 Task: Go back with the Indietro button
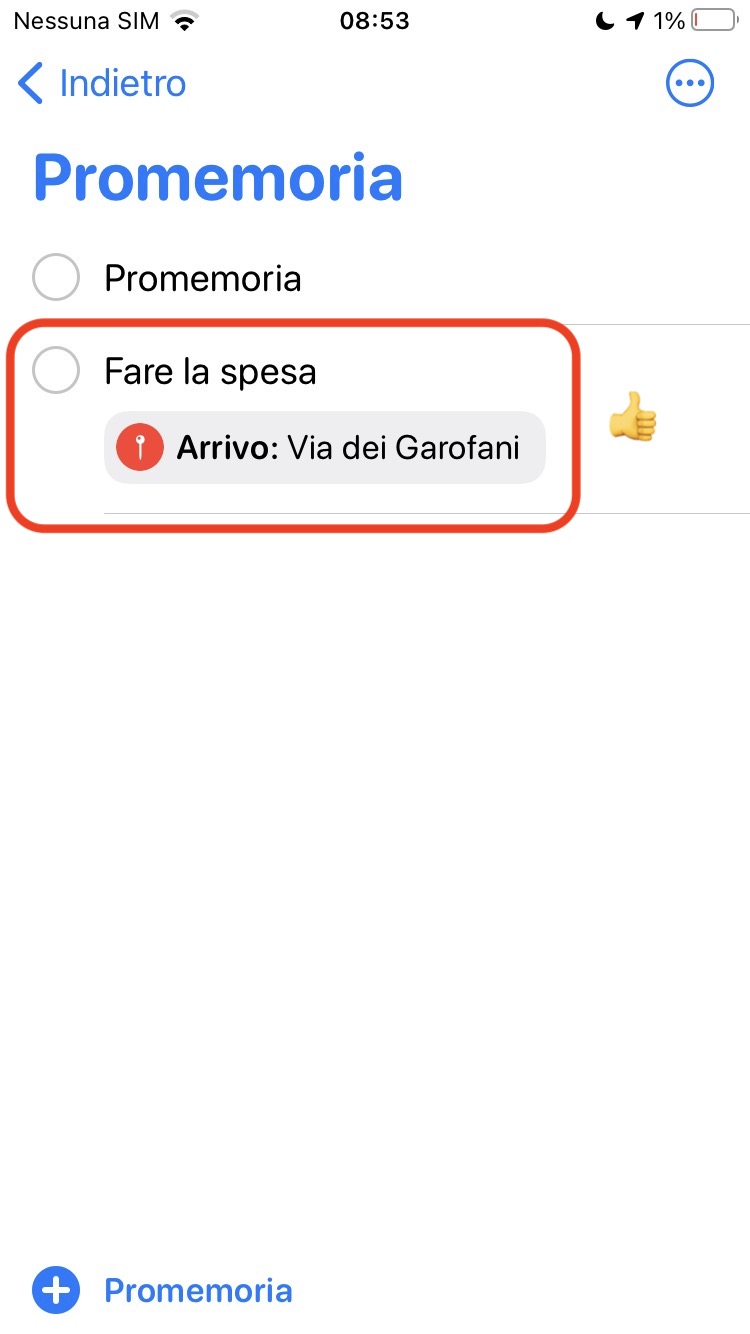(102, 83)
